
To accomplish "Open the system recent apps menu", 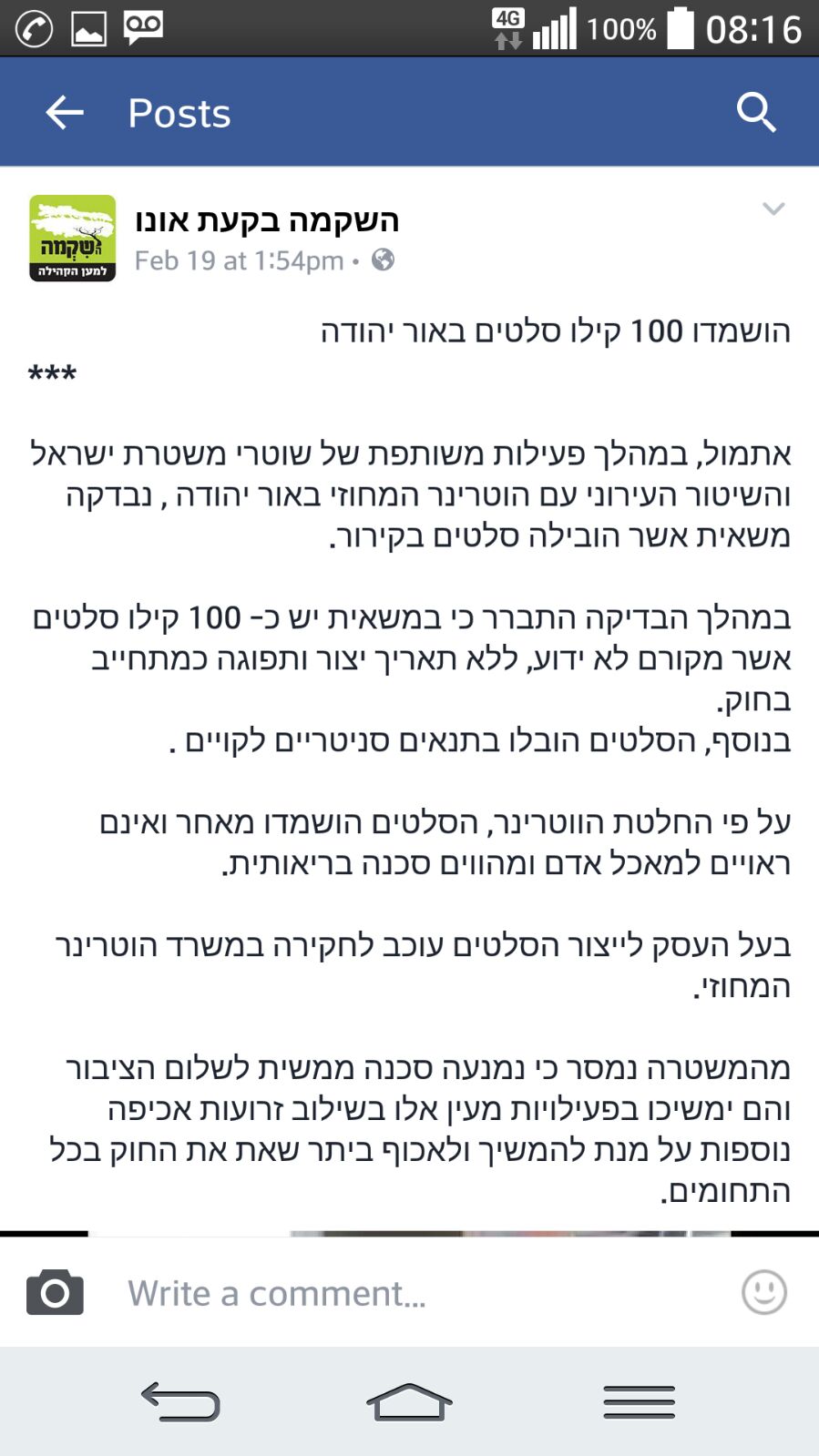I will (x=639, y=1402).
